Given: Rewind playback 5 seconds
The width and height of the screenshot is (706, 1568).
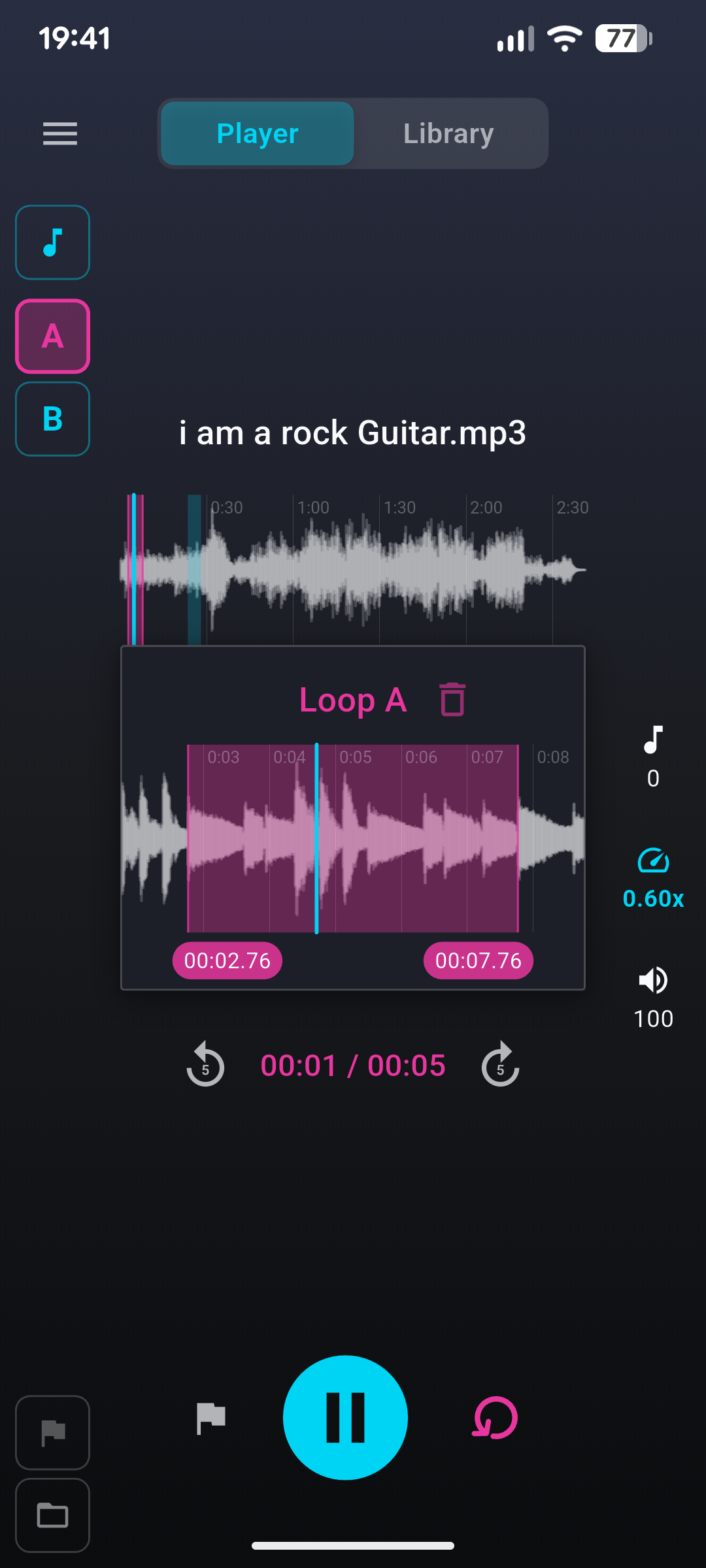Looking at the screenshot, I should click(x=205, y=1065).
